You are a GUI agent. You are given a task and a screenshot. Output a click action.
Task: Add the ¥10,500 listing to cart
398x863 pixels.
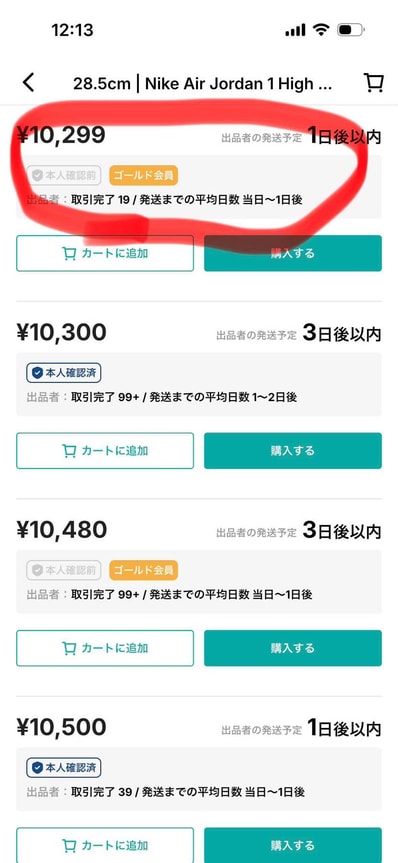click(x=105, y=845)
